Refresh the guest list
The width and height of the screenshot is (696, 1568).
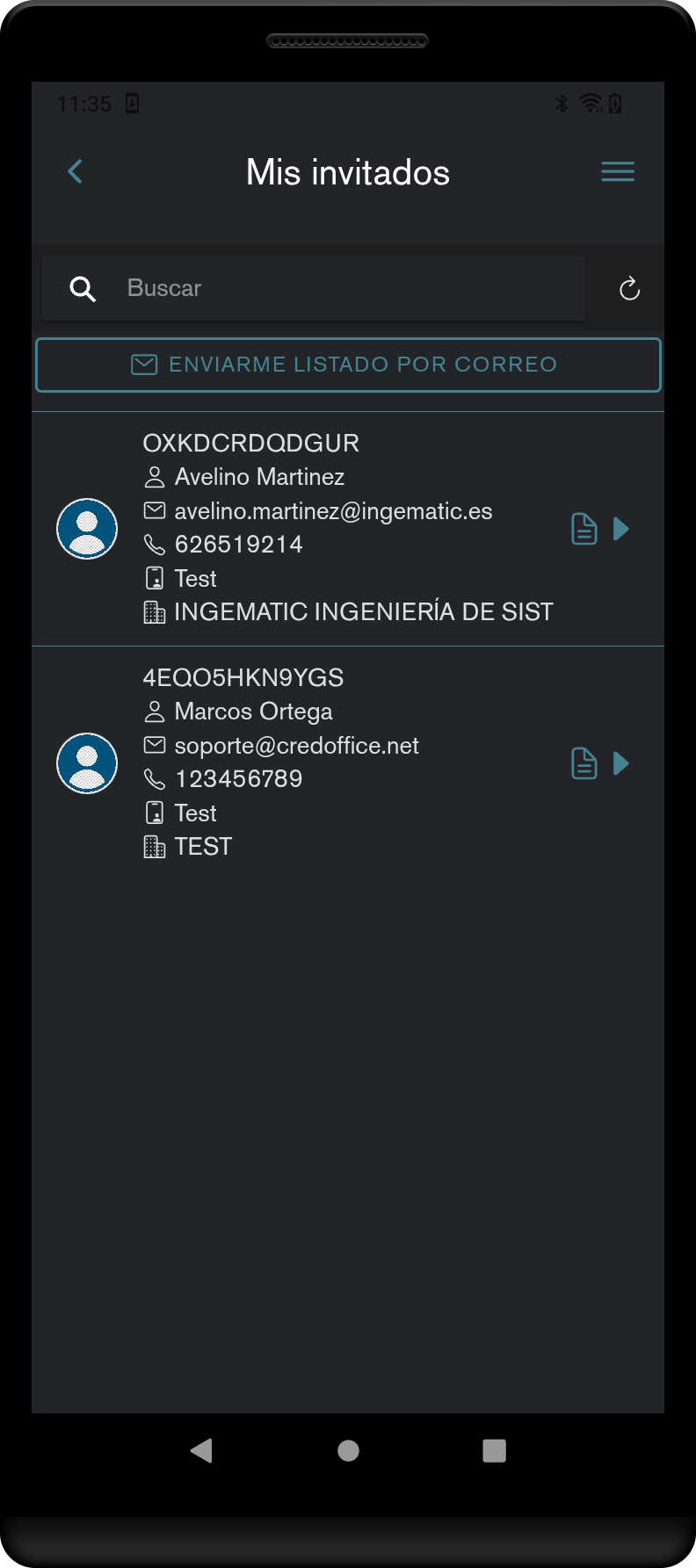[x=629, y=288]
